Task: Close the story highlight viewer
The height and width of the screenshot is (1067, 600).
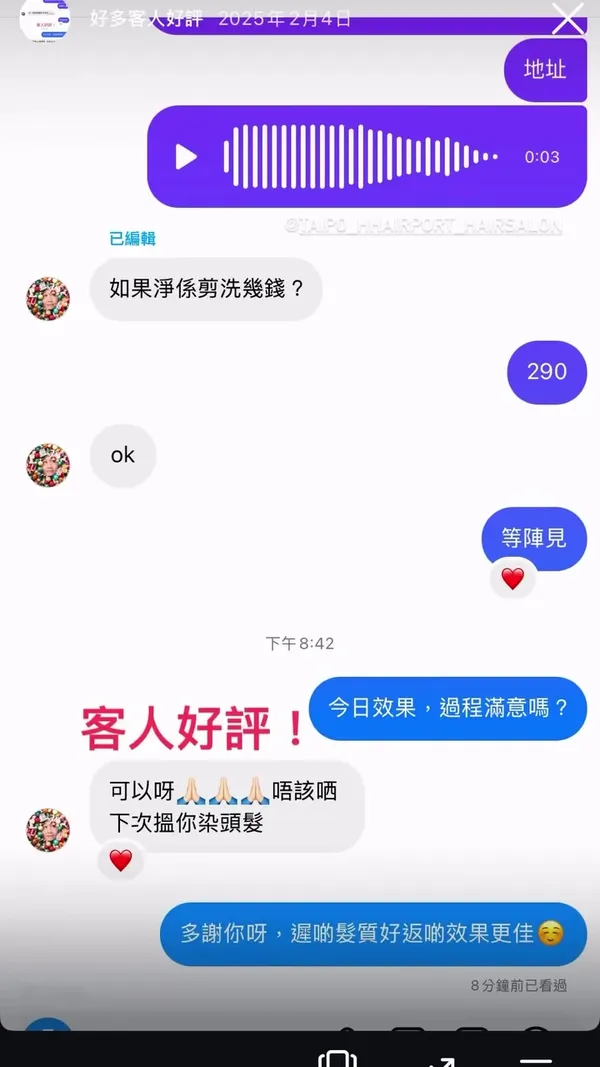Action: click(x=567, y=18)
